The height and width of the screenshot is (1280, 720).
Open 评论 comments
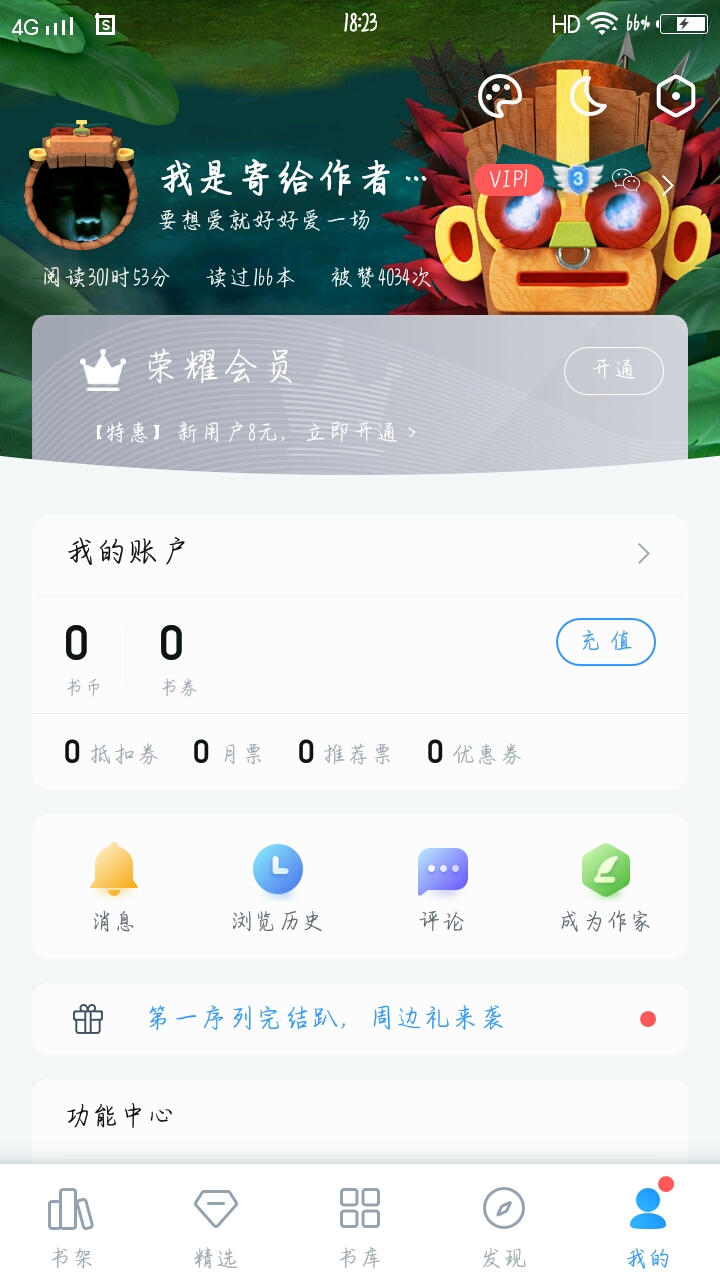click(x=442, y=888)
